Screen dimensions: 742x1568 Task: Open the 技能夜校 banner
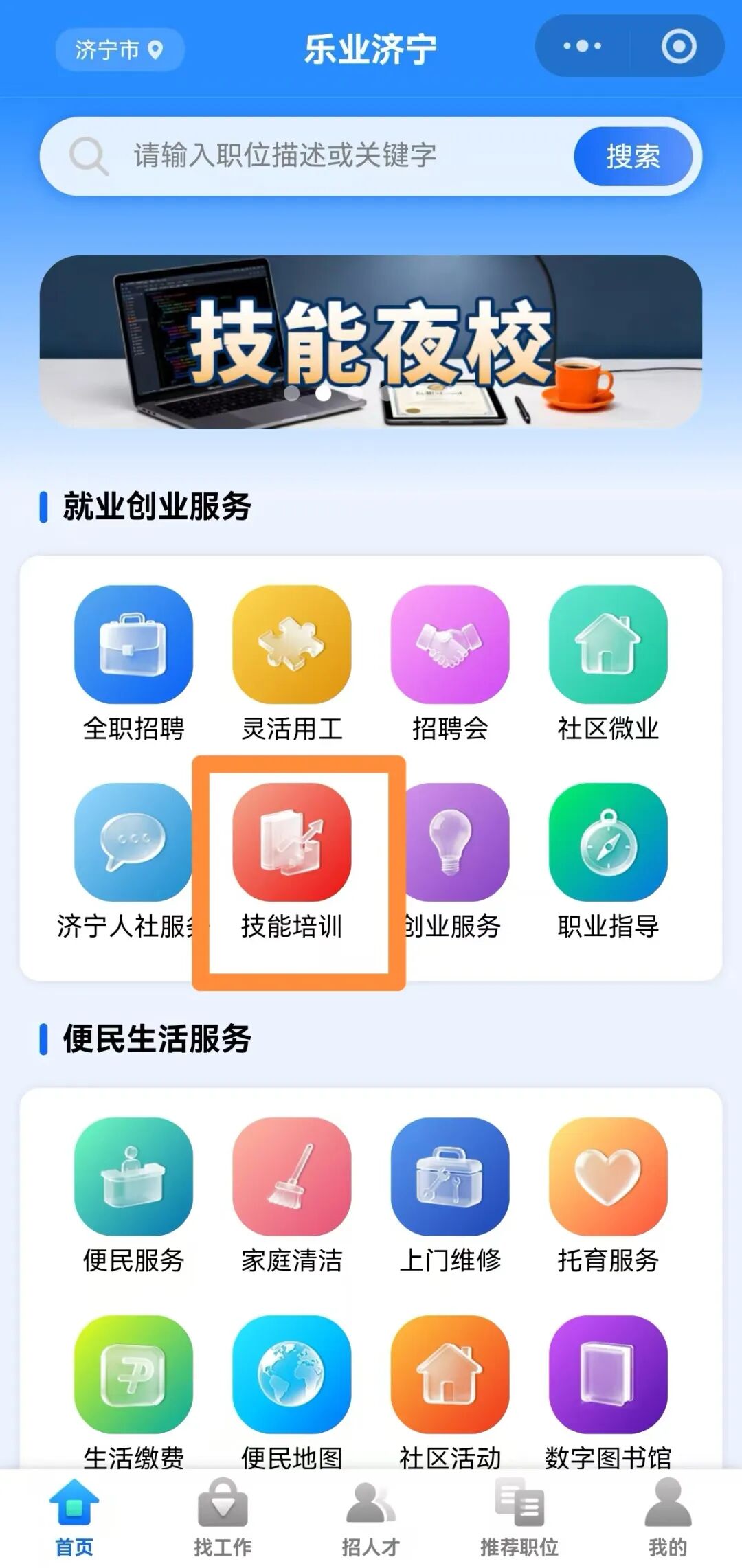pos(371,342)
